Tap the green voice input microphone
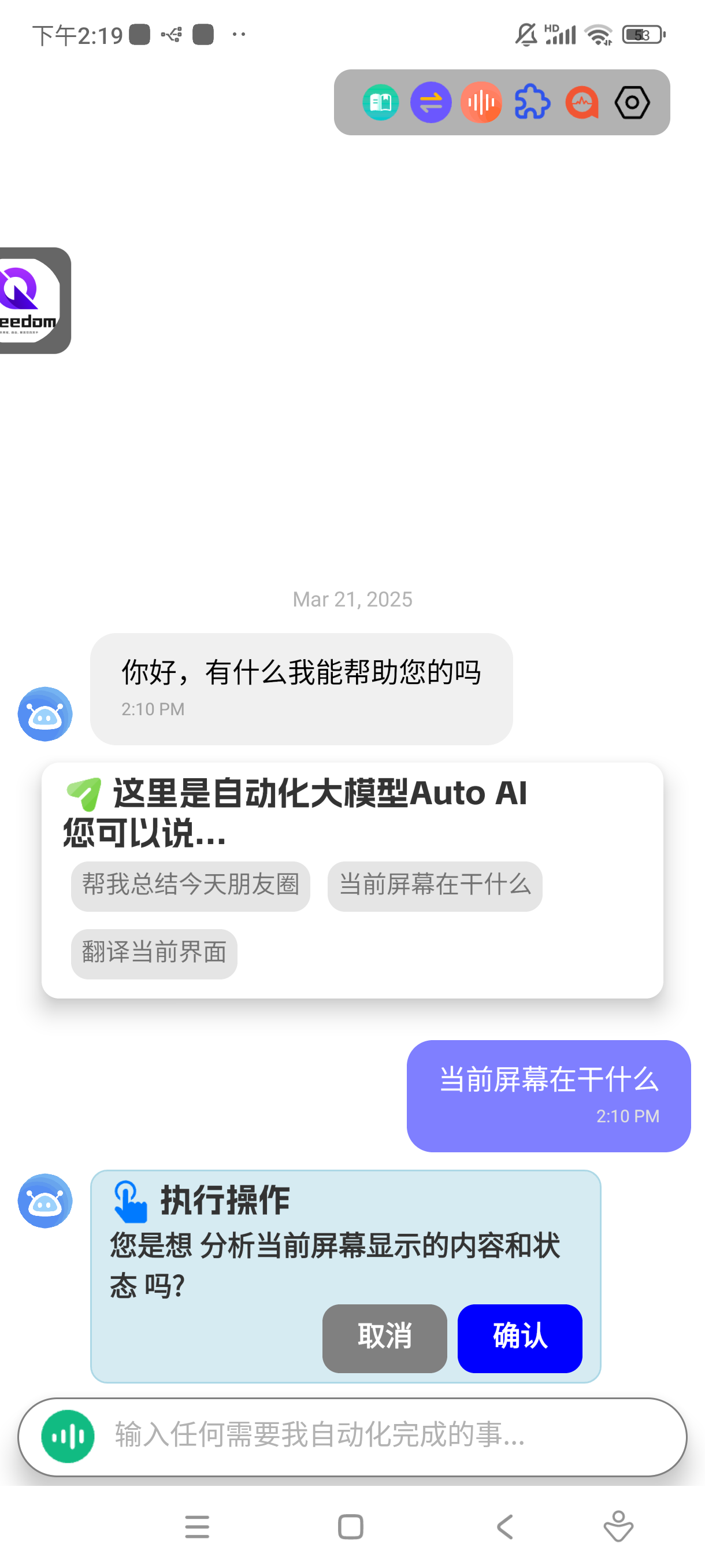The image size is (705, 1568). 68,1436
